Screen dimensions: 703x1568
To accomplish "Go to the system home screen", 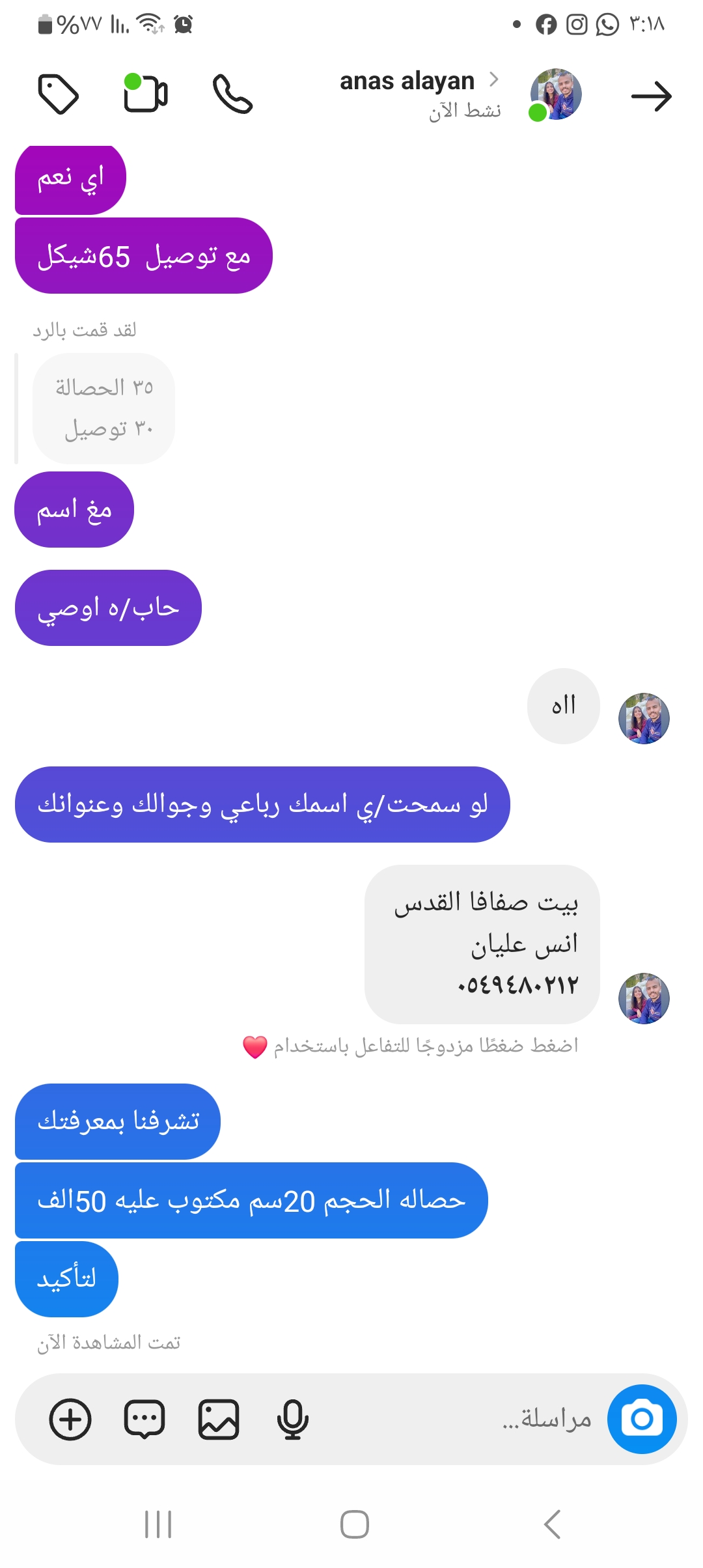I will [355, 1524].
